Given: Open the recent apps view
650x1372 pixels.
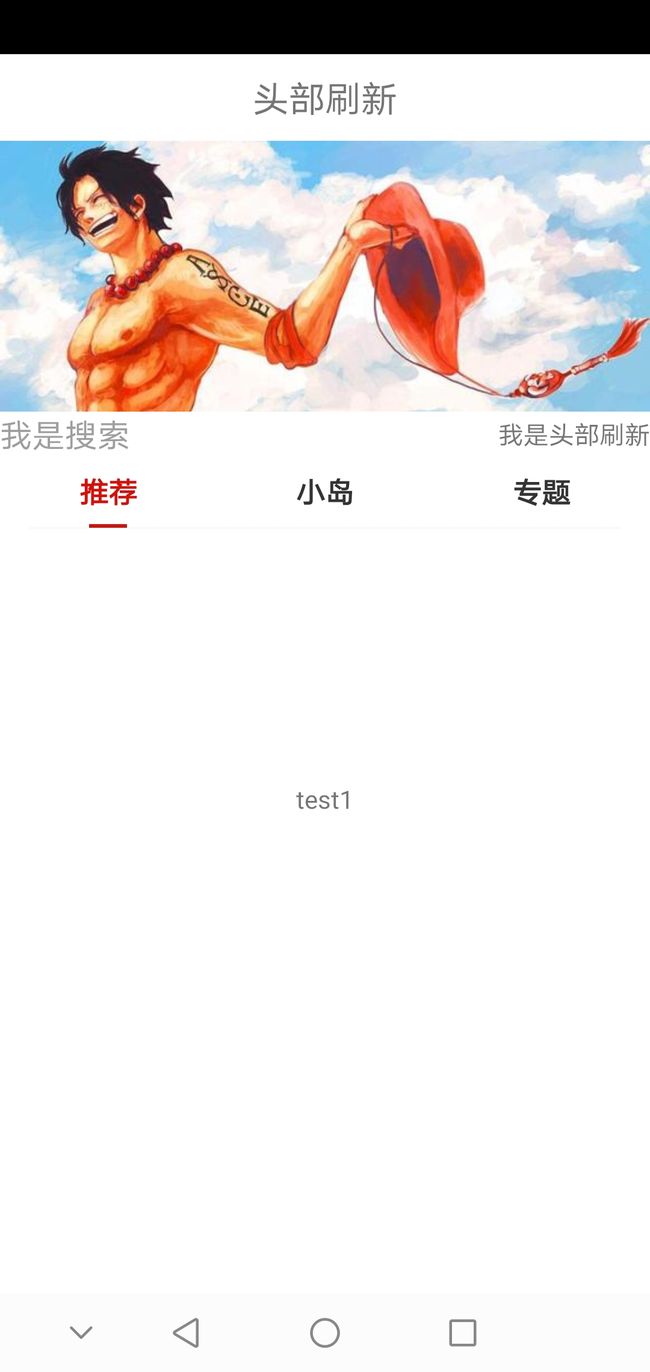Looking at the screenshot, I should (x=462, y=1333).
